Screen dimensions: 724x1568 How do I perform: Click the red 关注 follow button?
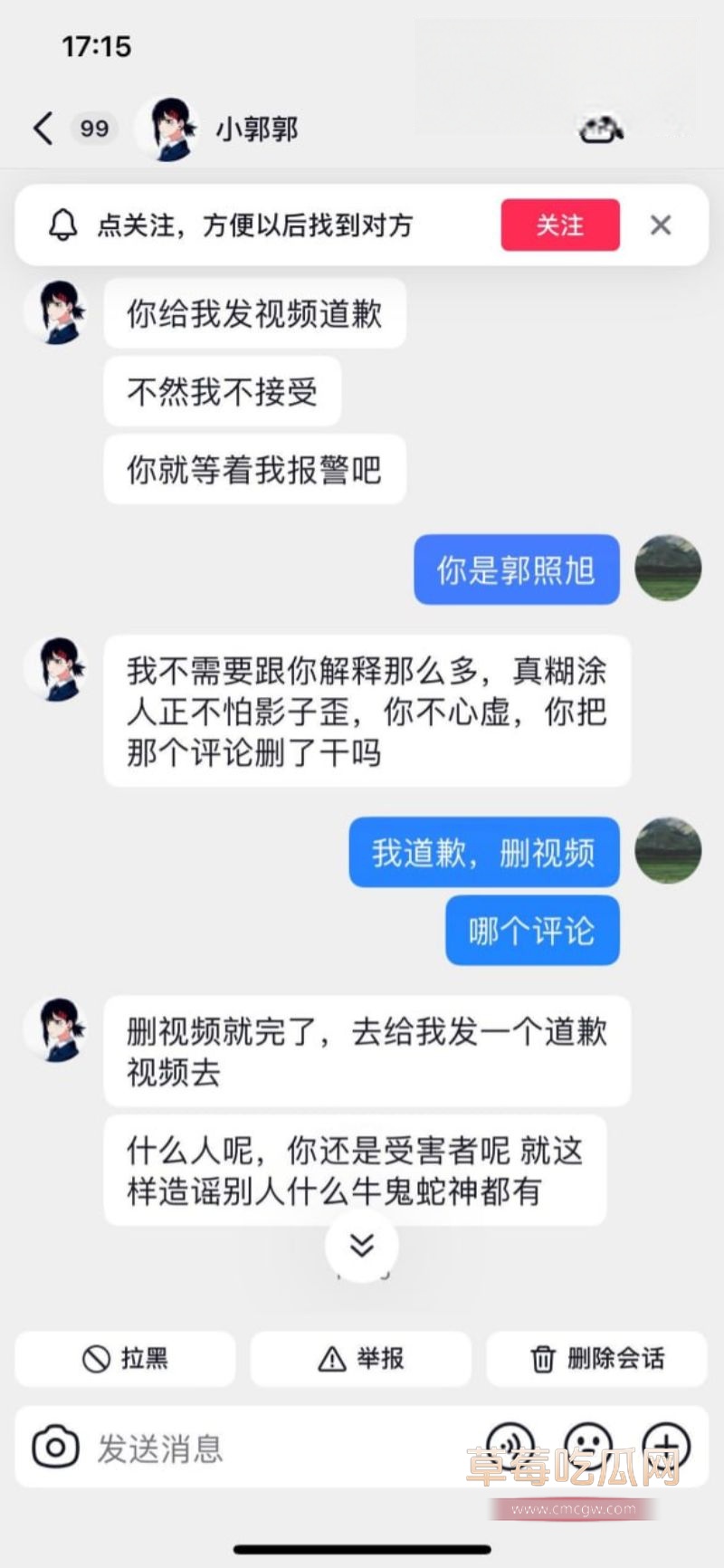559,225
